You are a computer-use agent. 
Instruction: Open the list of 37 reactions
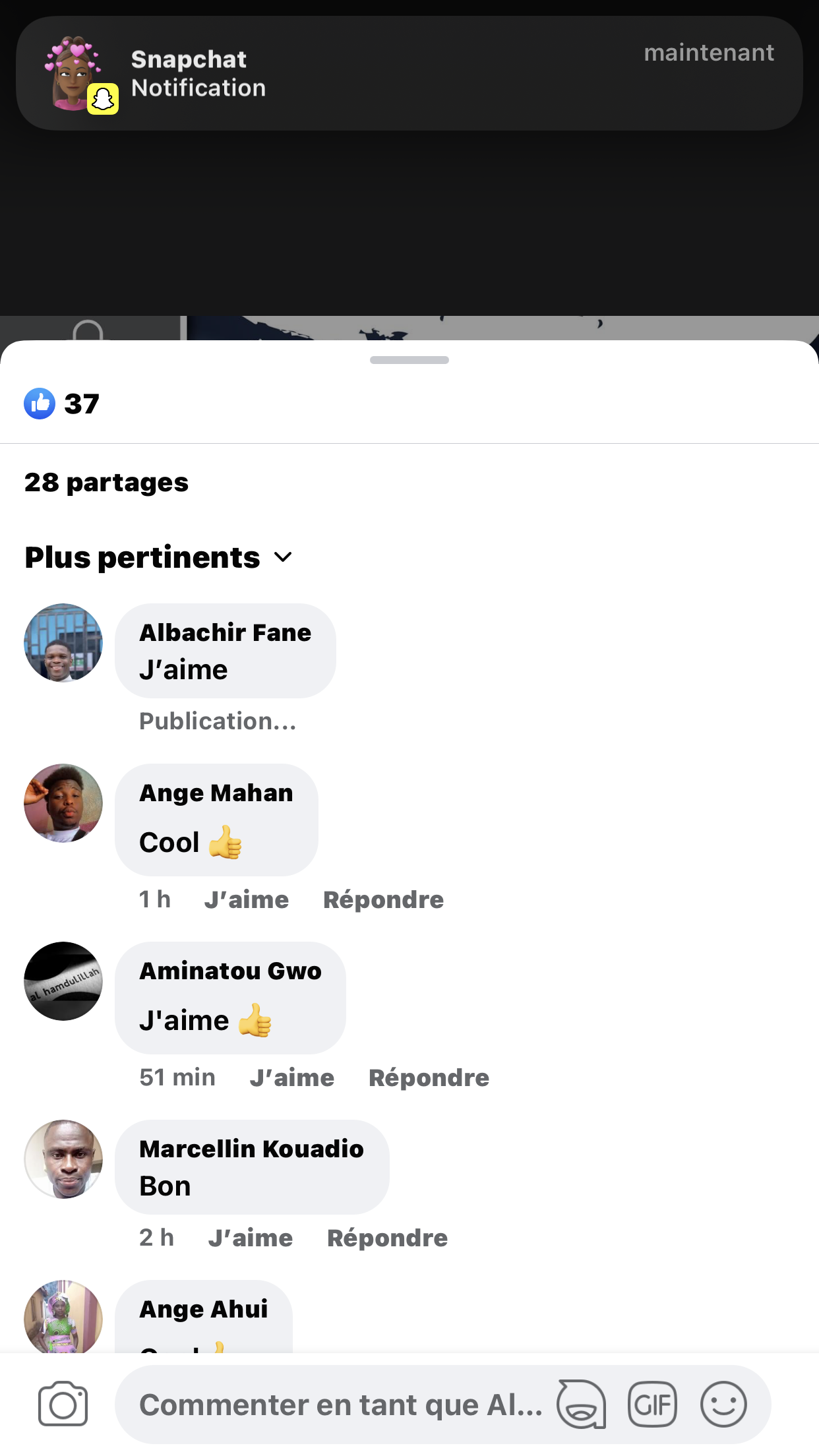[x=62, y=404]
